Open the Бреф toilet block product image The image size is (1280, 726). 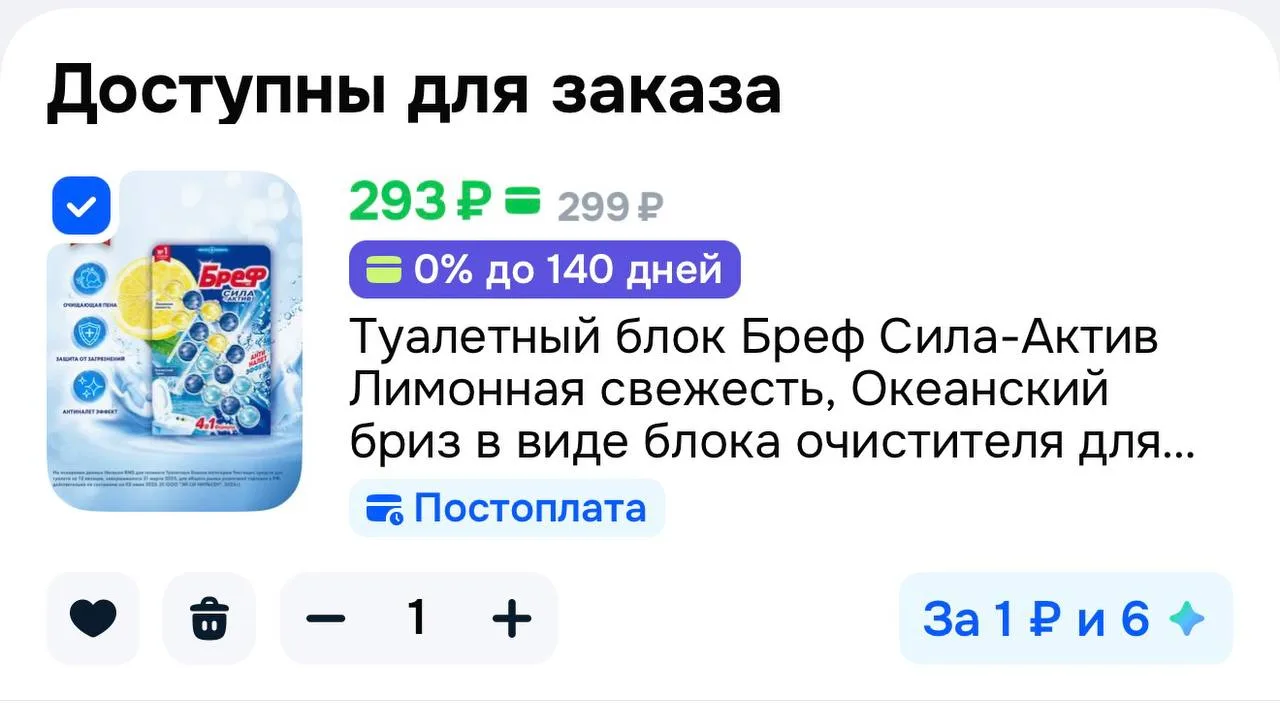pos(174,341)
